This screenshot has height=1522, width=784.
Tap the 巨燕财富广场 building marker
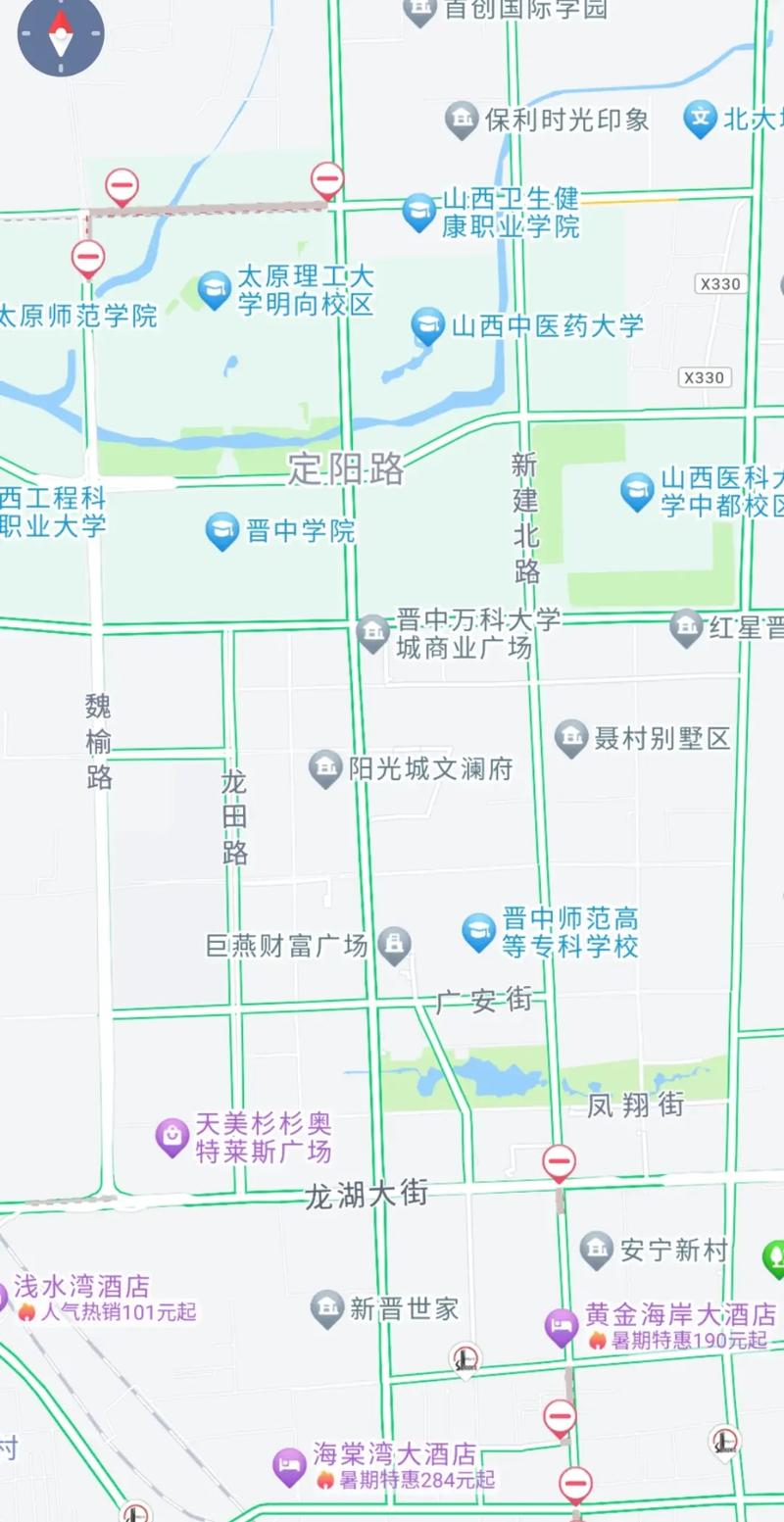point(394,945)
